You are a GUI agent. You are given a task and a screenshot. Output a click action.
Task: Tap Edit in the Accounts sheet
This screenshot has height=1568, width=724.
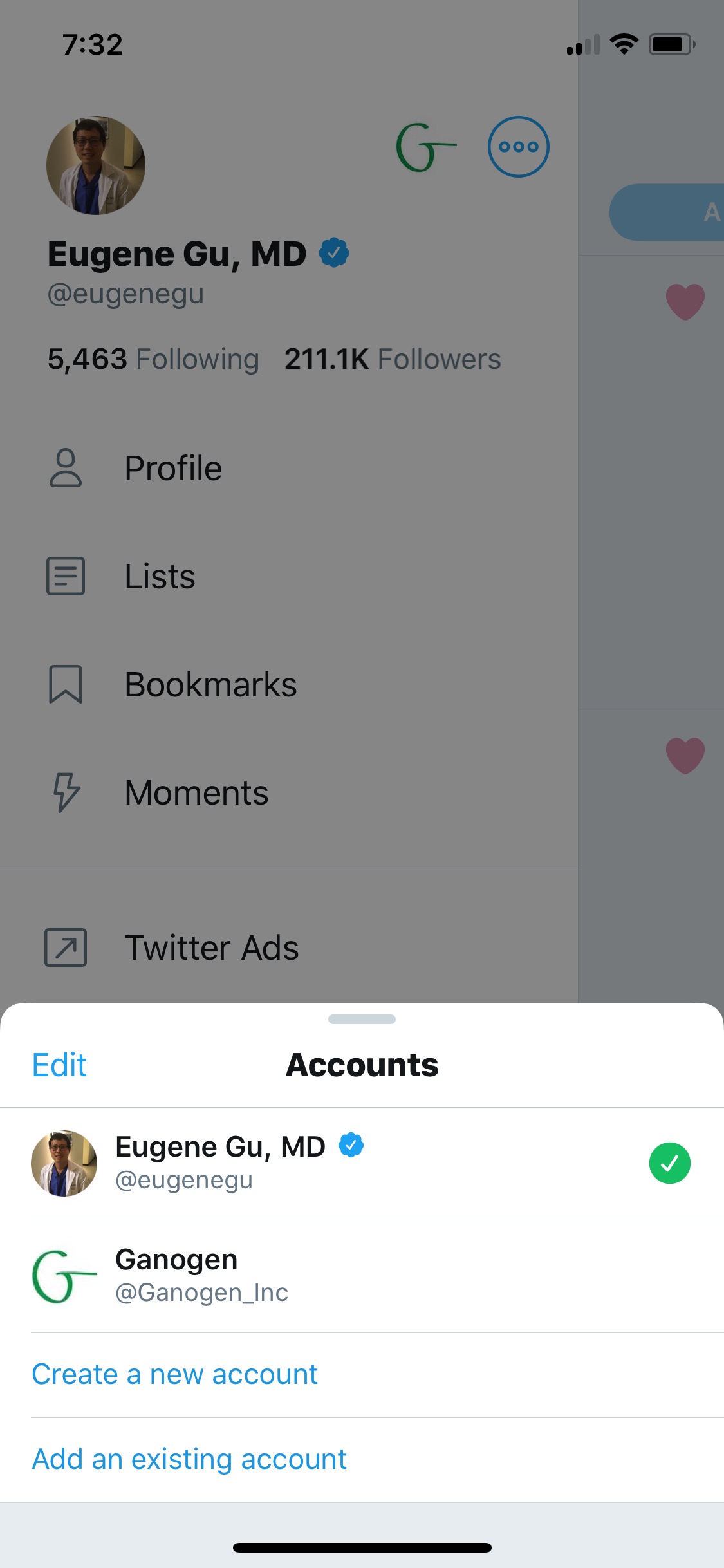[59, 1065]
